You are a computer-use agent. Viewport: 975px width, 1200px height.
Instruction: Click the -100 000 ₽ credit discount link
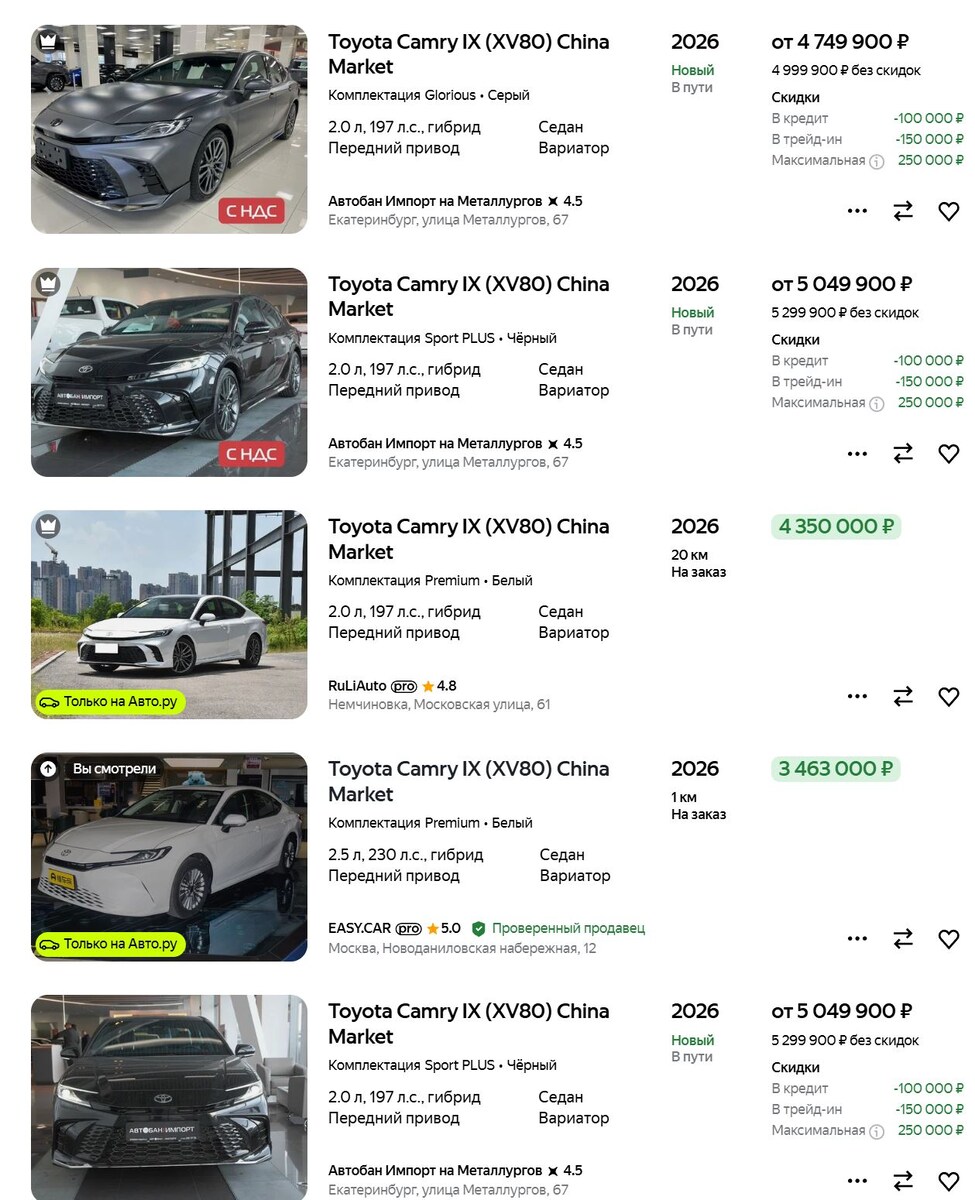point(930,118)
